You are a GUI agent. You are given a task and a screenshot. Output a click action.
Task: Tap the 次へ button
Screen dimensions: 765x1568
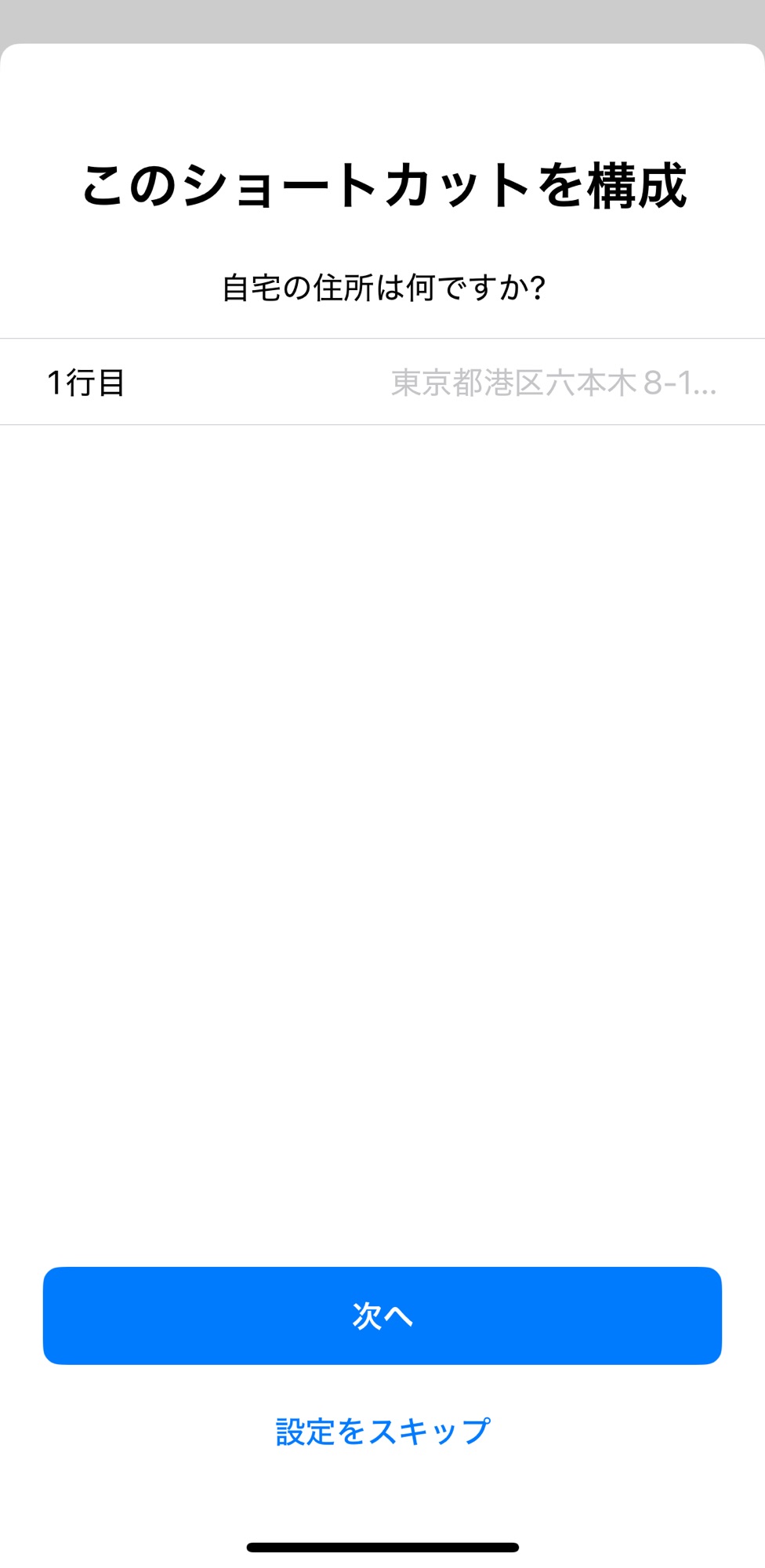pyautogui.click(x=382, y=1316)
